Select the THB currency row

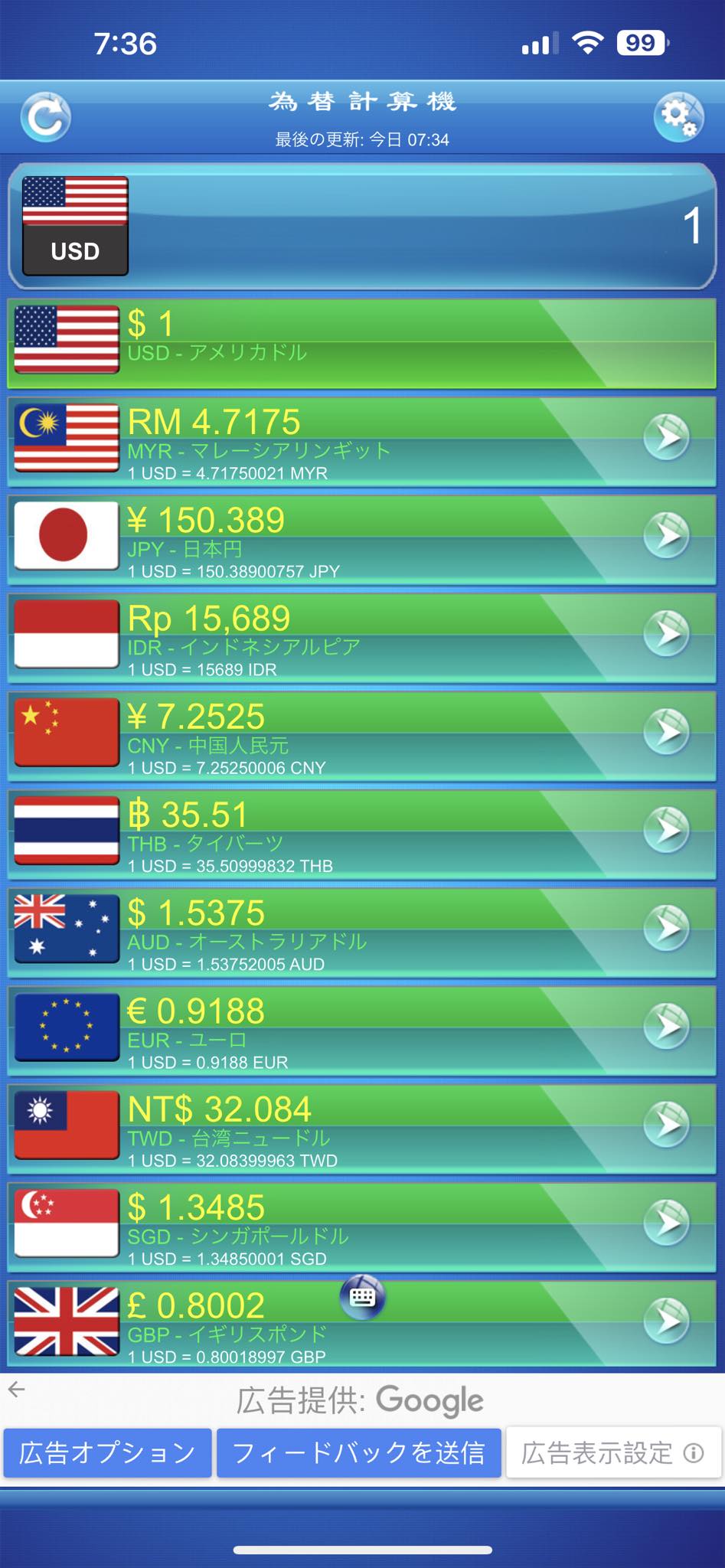click(362, 834)
